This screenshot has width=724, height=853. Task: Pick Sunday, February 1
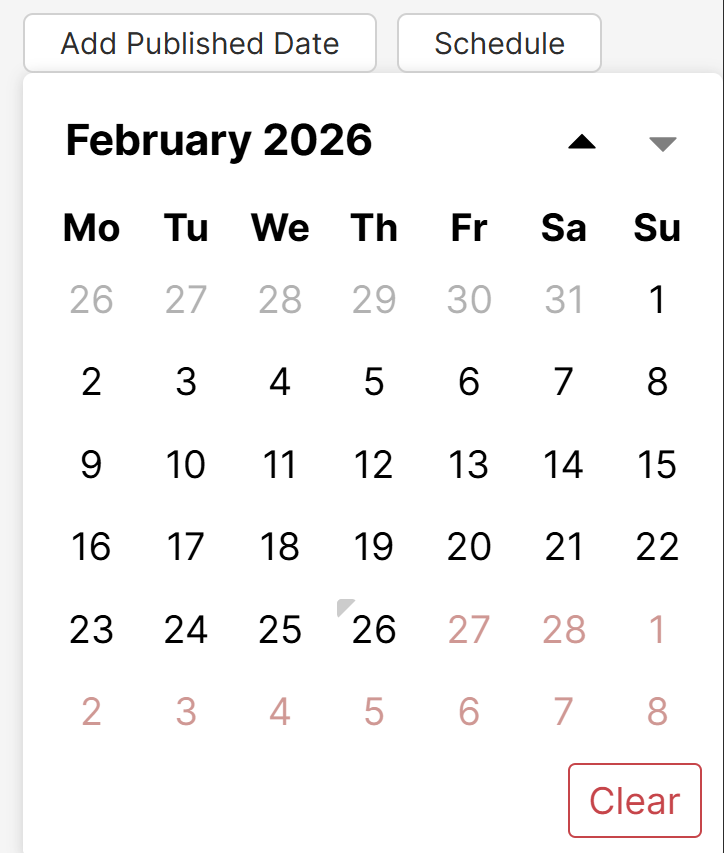(657, 300)
